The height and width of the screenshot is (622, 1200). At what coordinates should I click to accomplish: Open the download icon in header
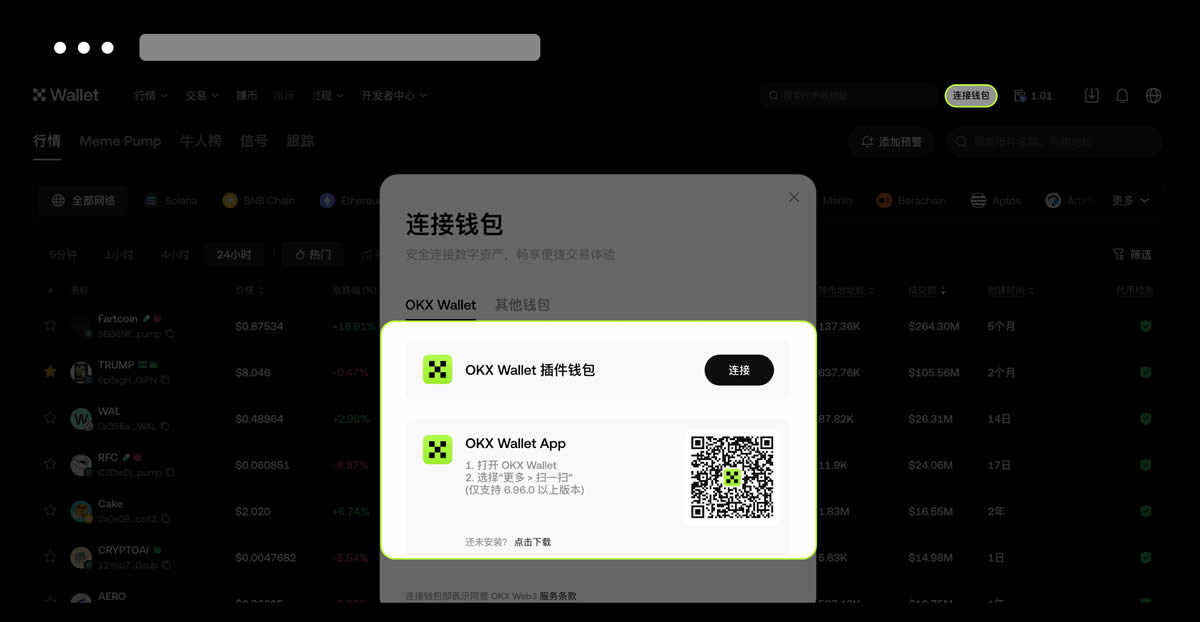pos(1092,96)
